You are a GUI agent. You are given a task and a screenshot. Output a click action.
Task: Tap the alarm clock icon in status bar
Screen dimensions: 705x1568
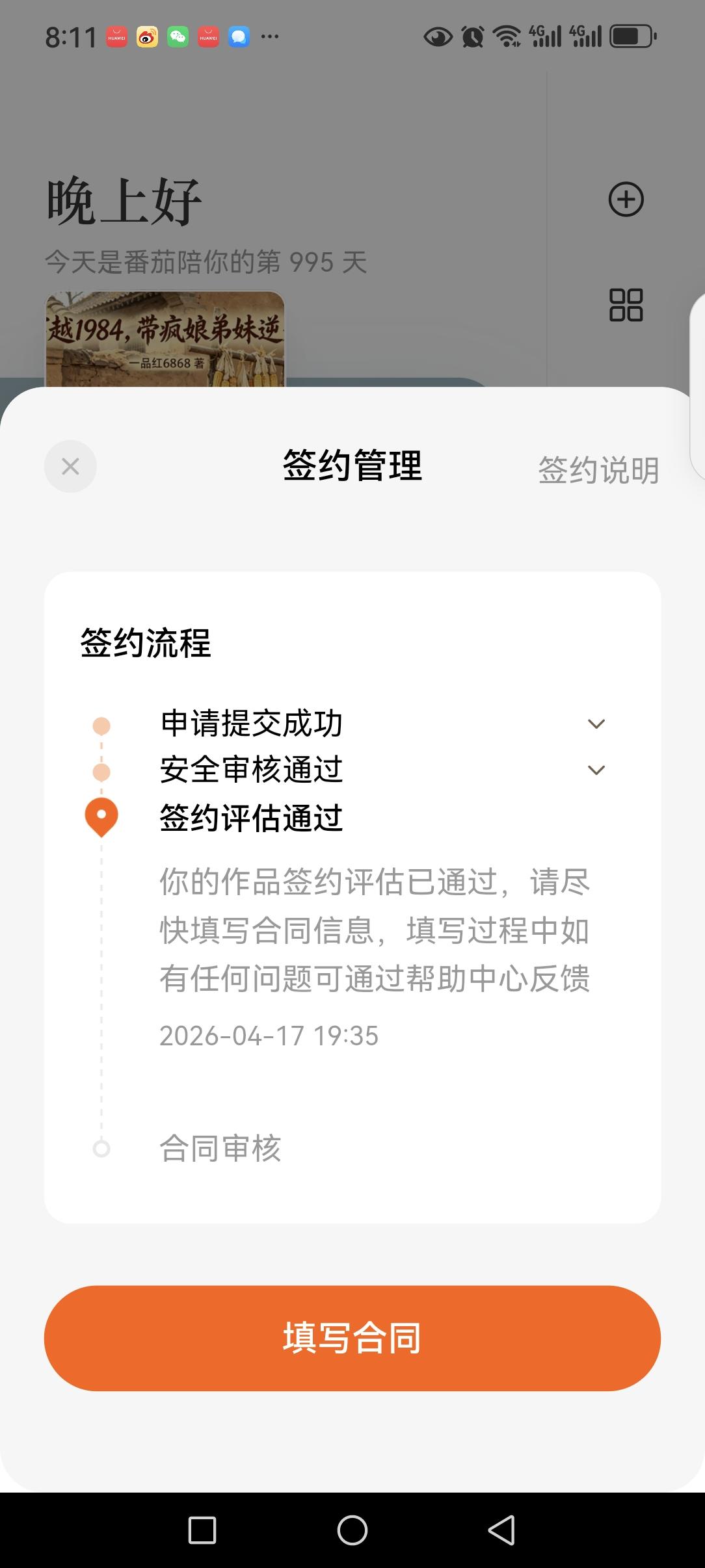tap(472, 38)
